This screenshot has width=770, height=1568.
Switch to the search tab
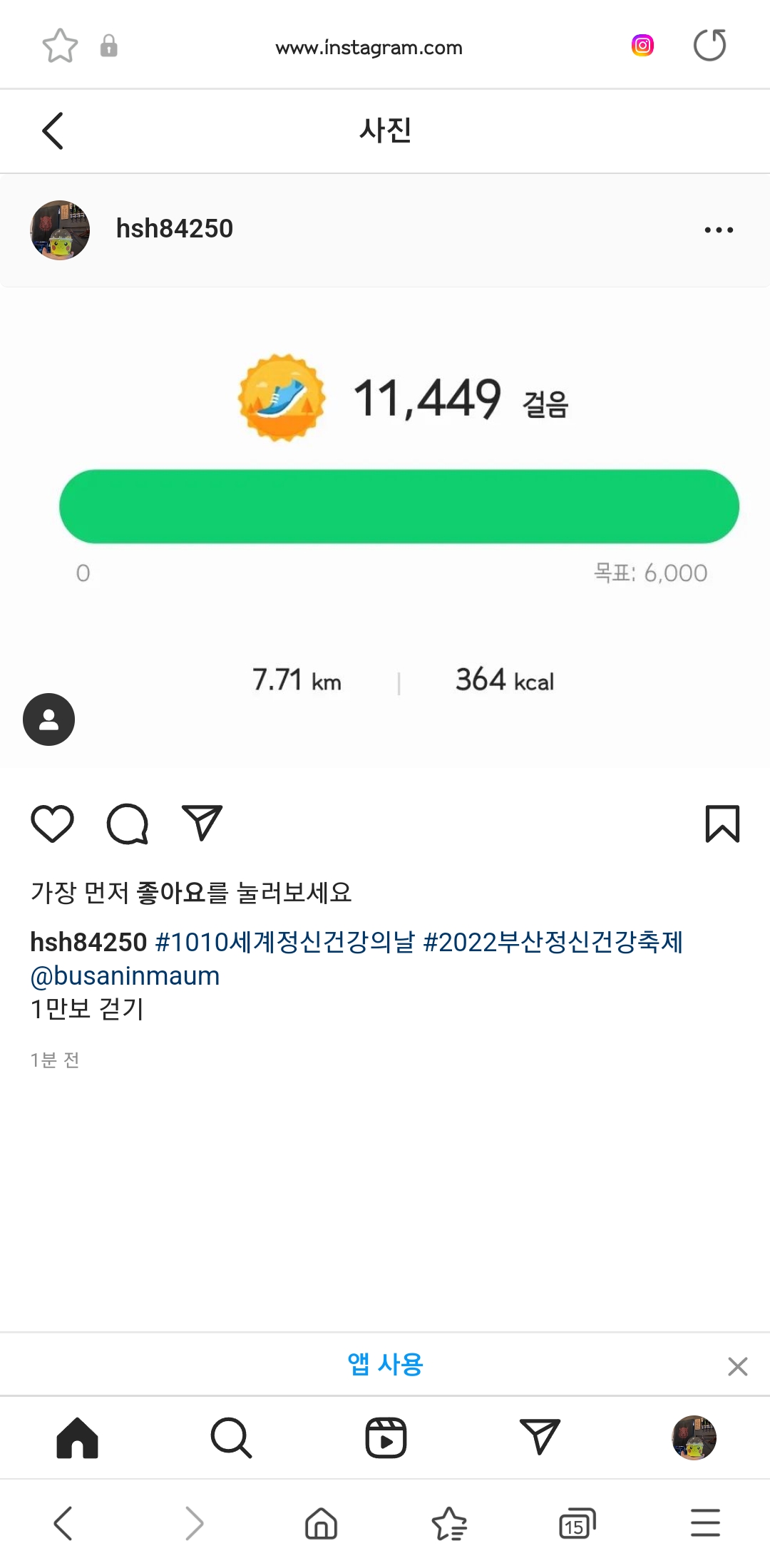[231, 1438]
